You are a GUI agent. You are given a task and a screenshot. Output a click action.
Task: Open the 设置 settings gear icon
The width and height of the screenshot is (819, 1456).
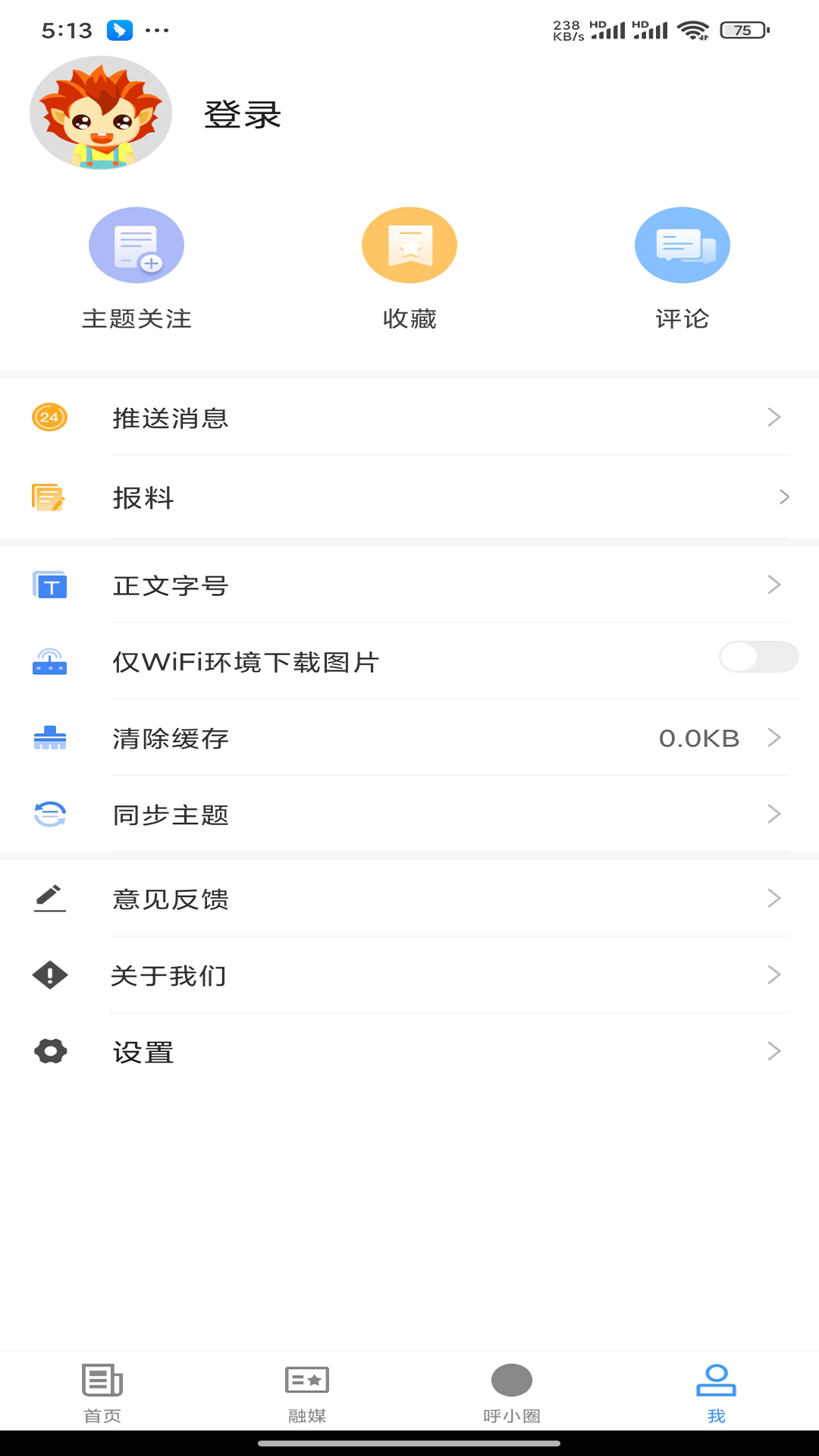click(x=49, y=1052)
